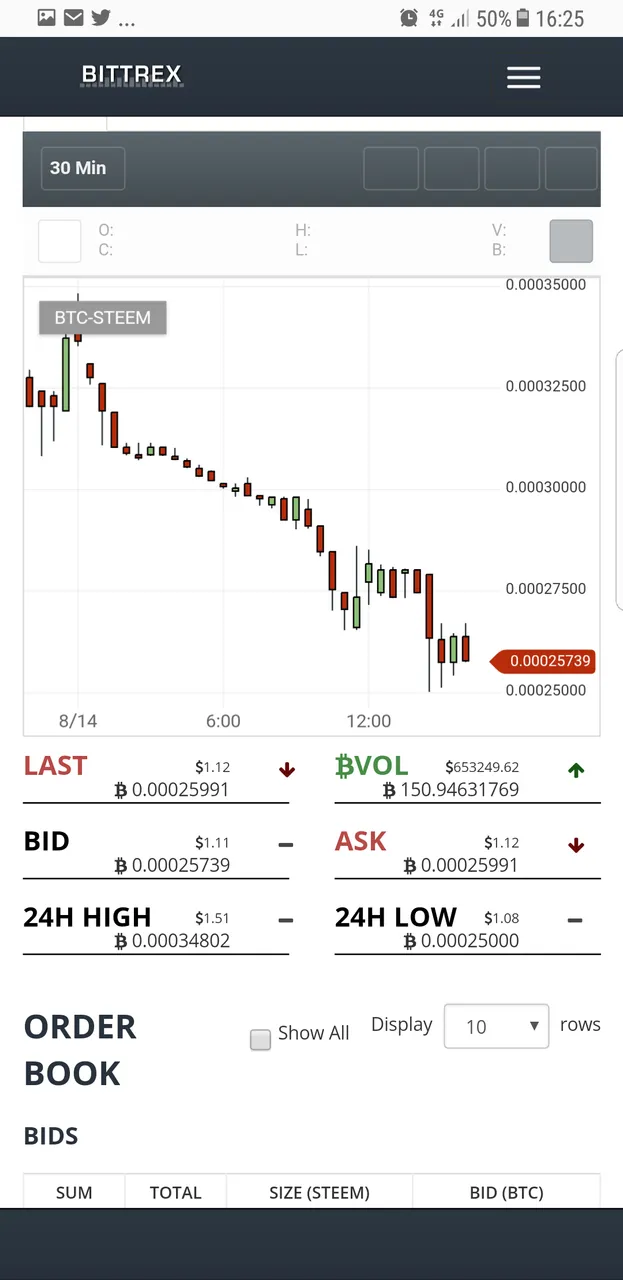Screen dimensions: 623x1280
Task: Enable the Show All checkbox
Action: coord(260,1040)
